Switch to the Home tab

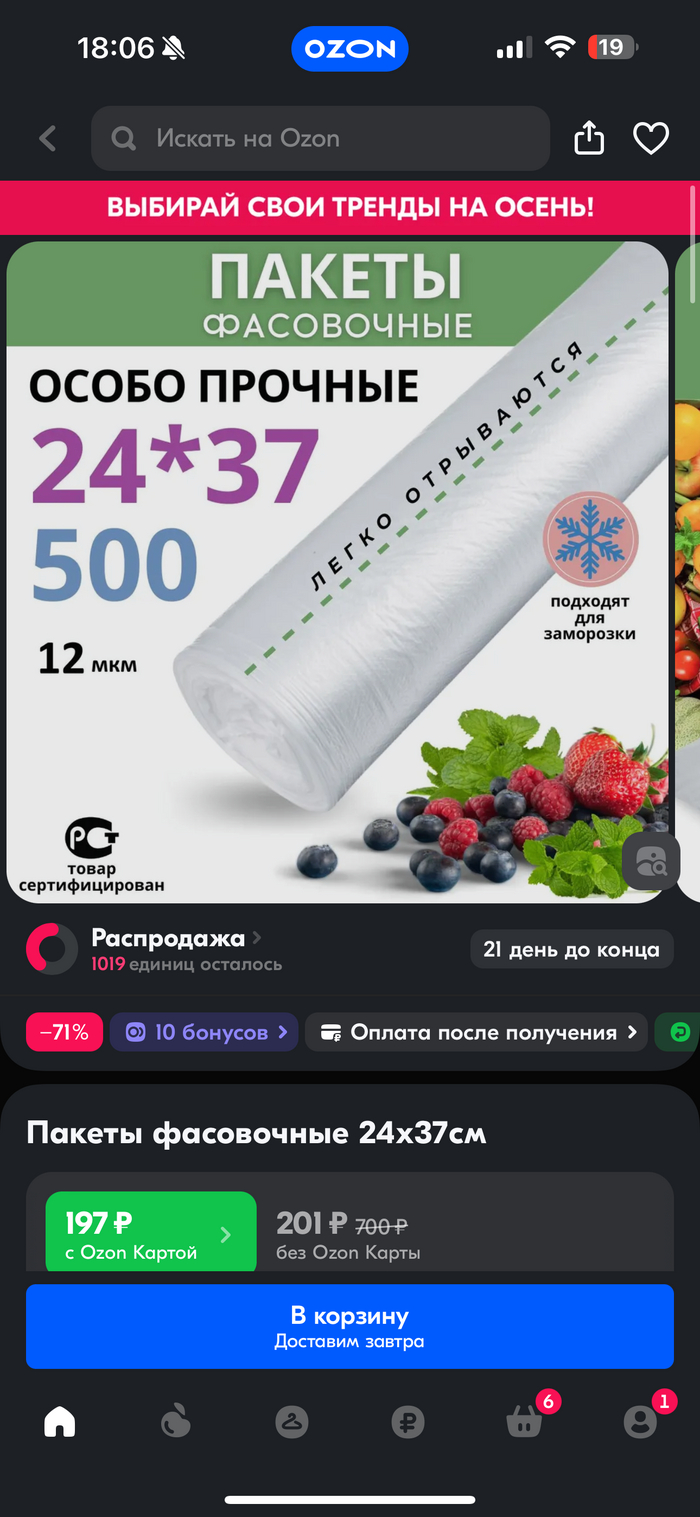coord(60,1421)
